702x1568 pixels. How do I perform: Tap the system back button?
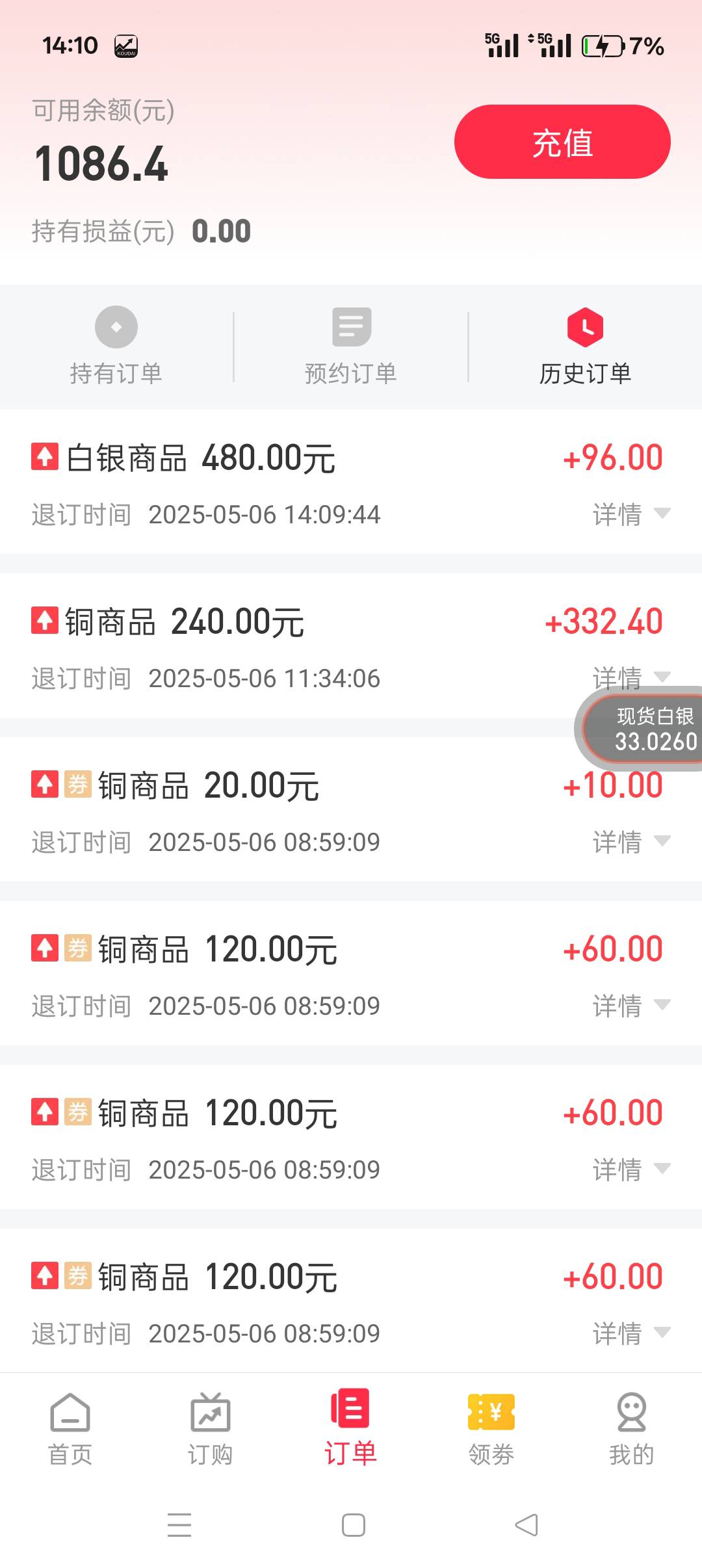(x=526, y=1525)
